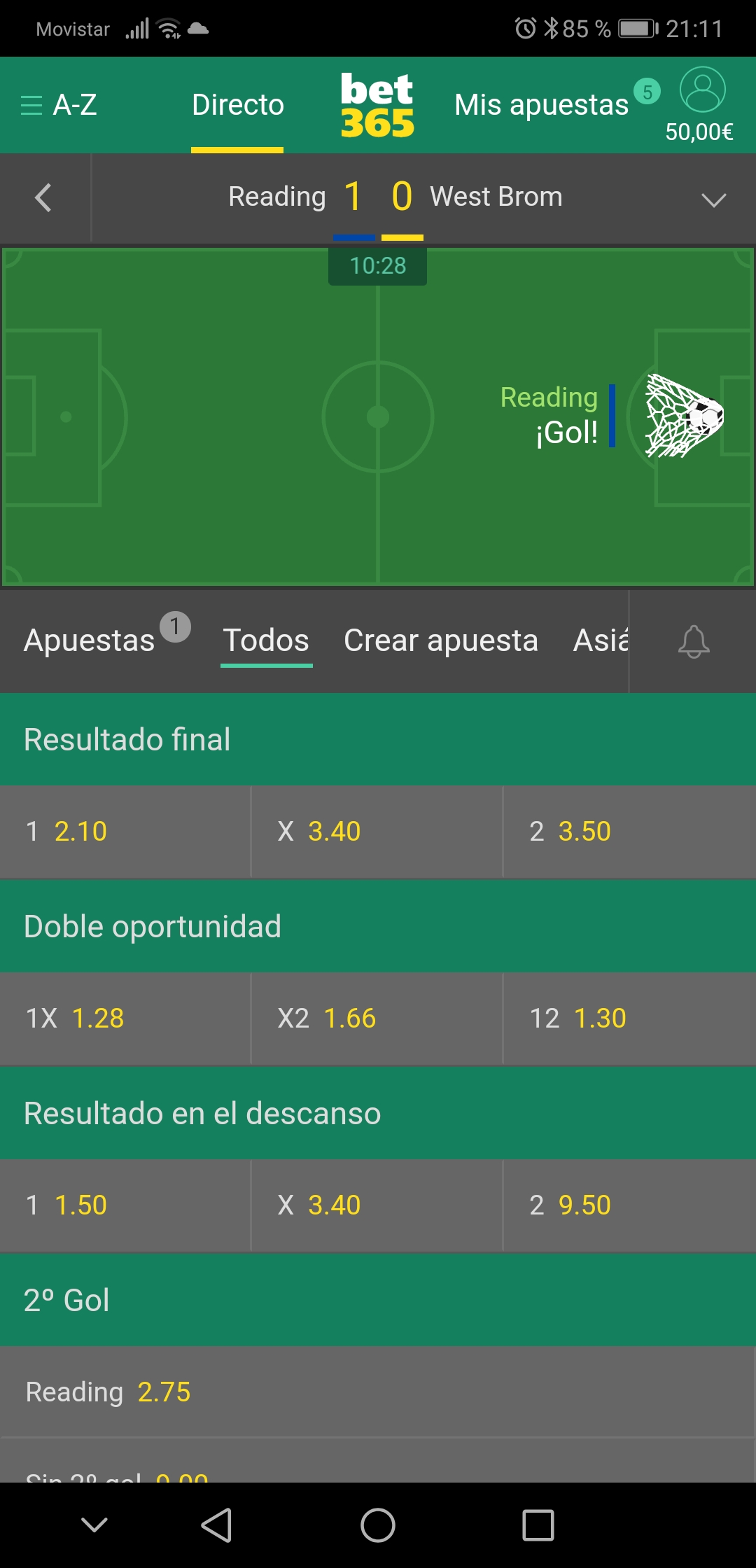Viewport: 756px width, 1568px height.
Task: Choose West Brom win at 3.50
Action: click(629, 832)
